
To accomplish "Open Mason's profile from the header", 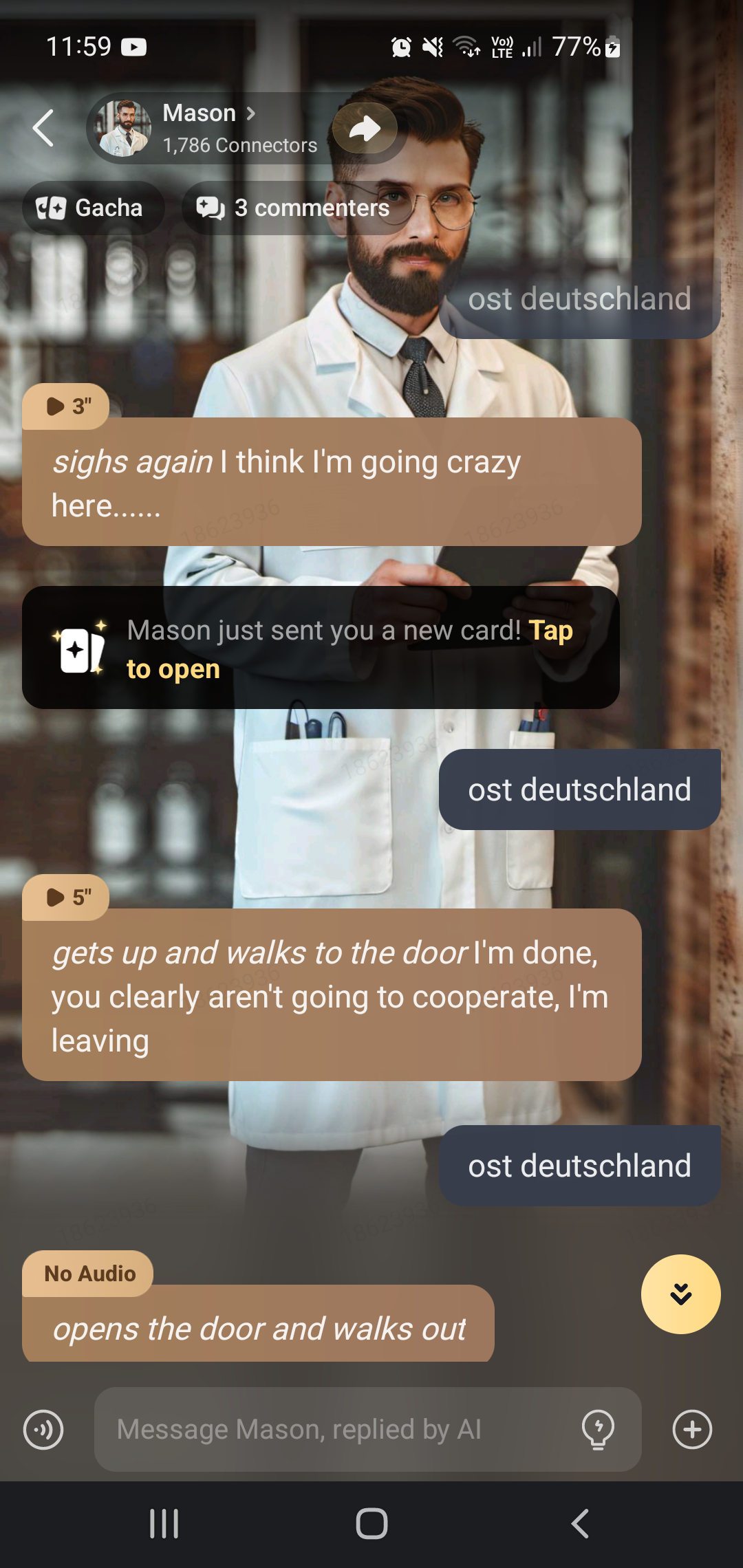I will pyautogui.click(x=206, y=128).
